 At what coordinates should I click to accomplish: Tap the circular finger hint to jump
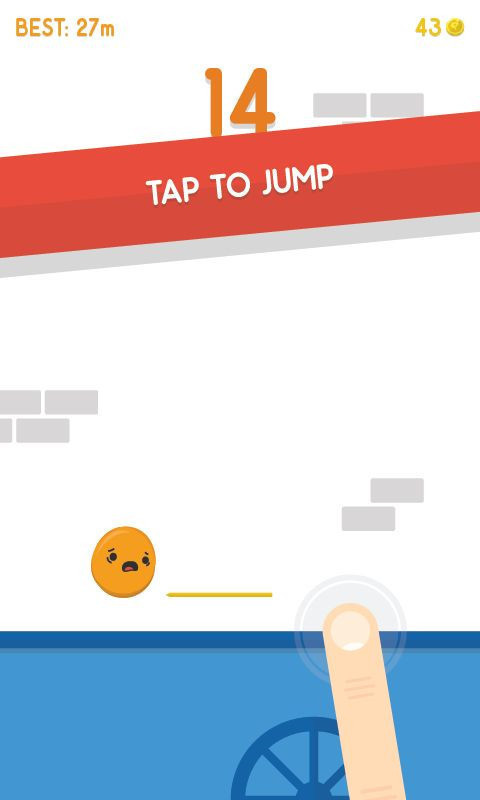click(350, 631)
